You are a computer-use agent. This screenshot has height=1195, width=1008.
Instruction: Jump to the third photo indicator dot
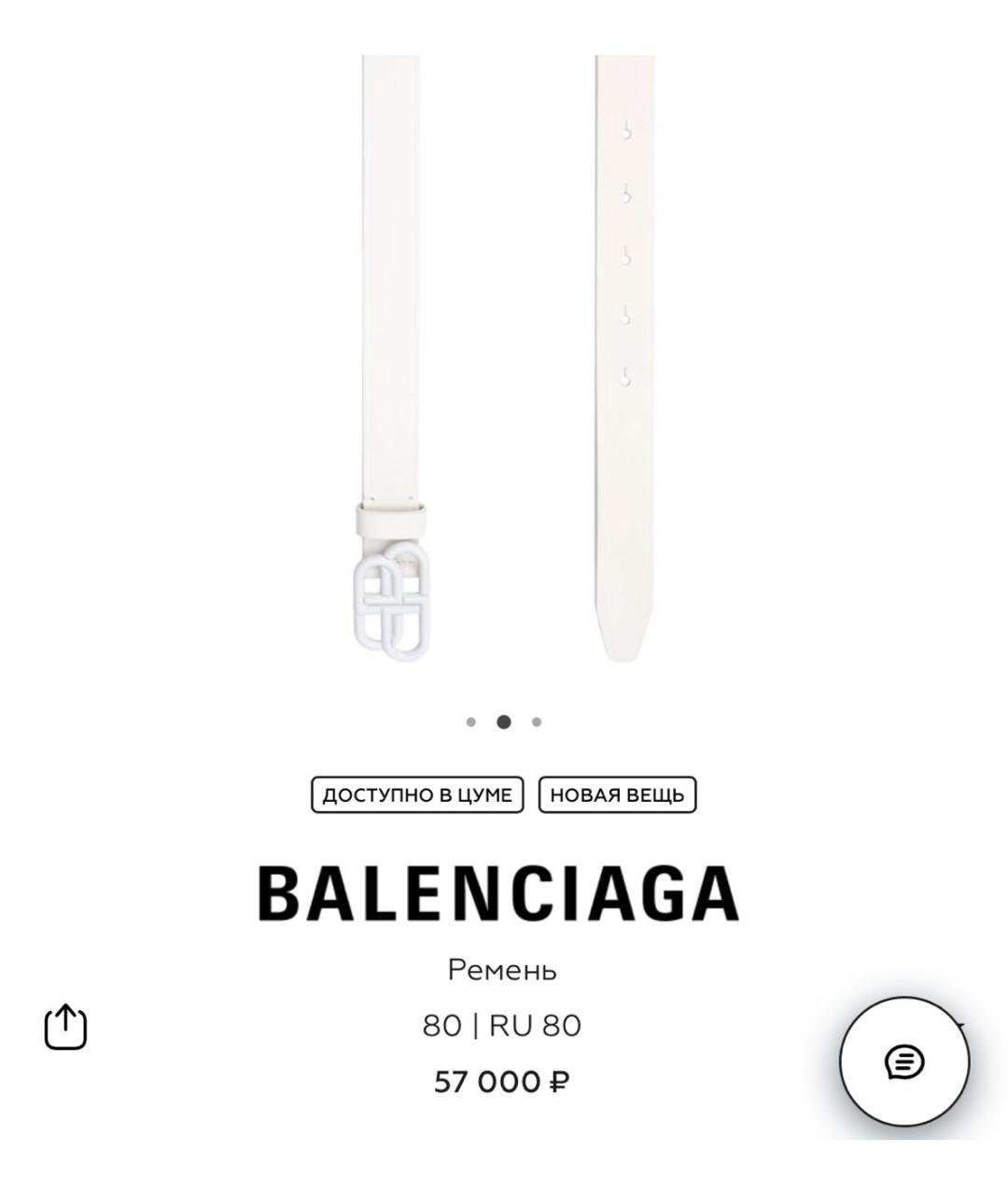pyautogui.click(x=537, y=722)
